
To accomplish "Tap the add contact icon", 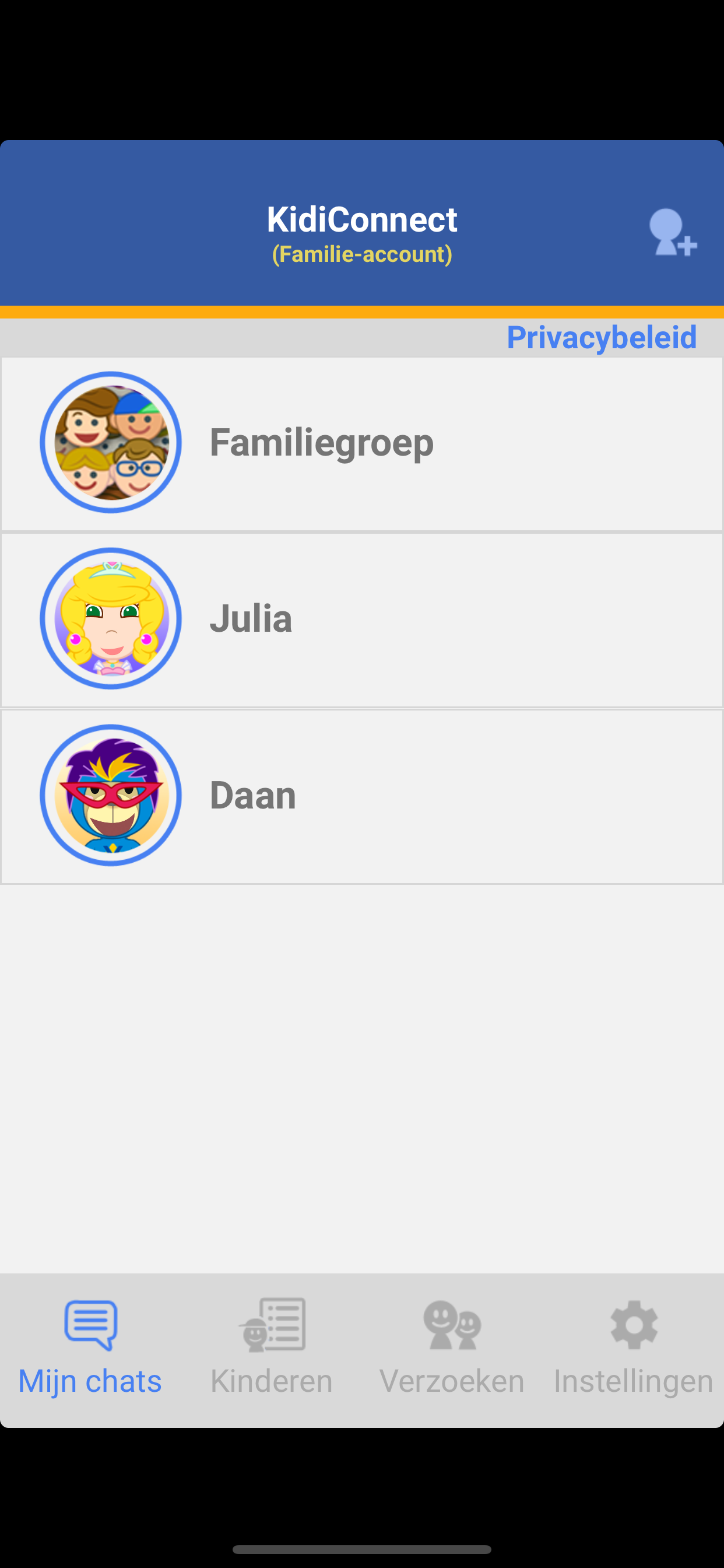I will (672, 232).
